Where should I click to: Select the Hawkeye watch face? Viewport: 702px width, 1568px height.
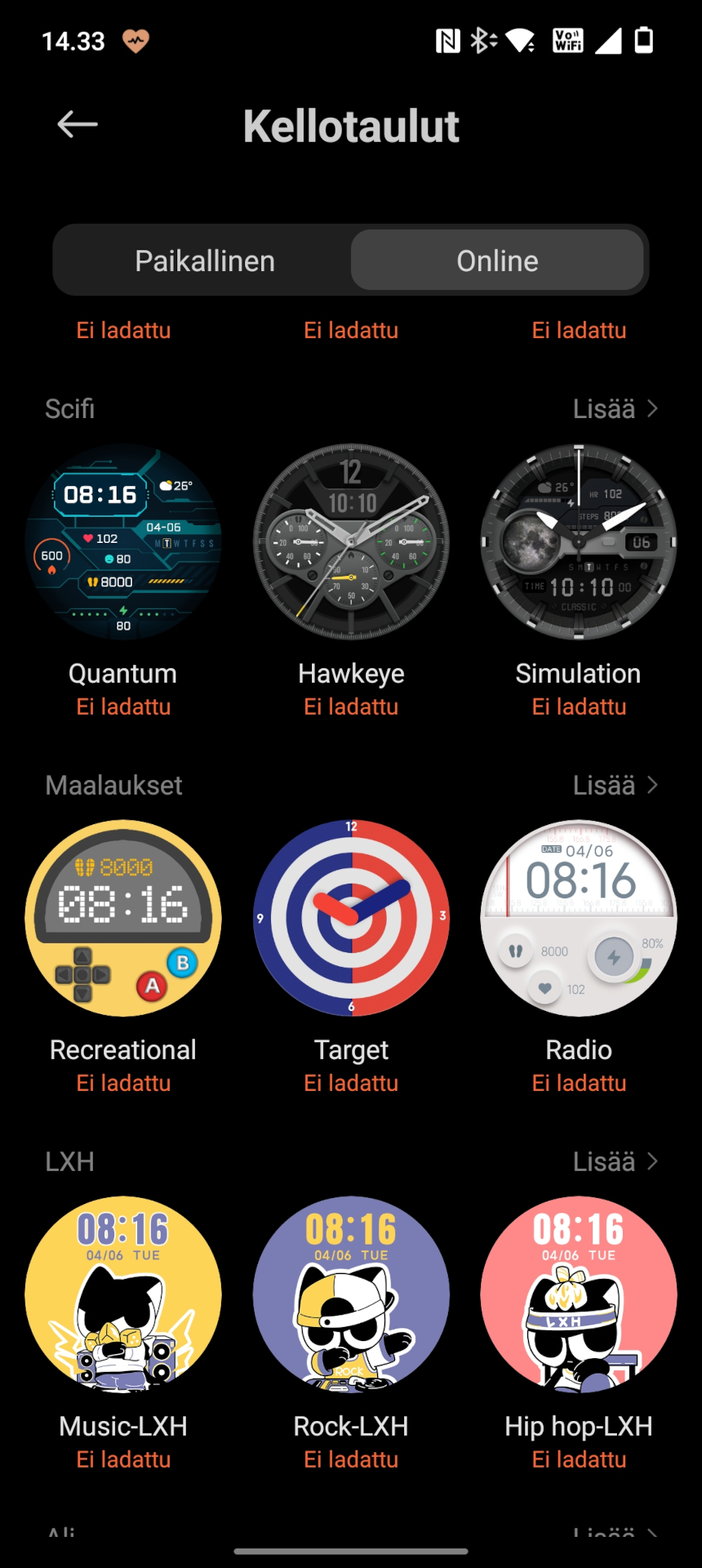tap(351, 541)
